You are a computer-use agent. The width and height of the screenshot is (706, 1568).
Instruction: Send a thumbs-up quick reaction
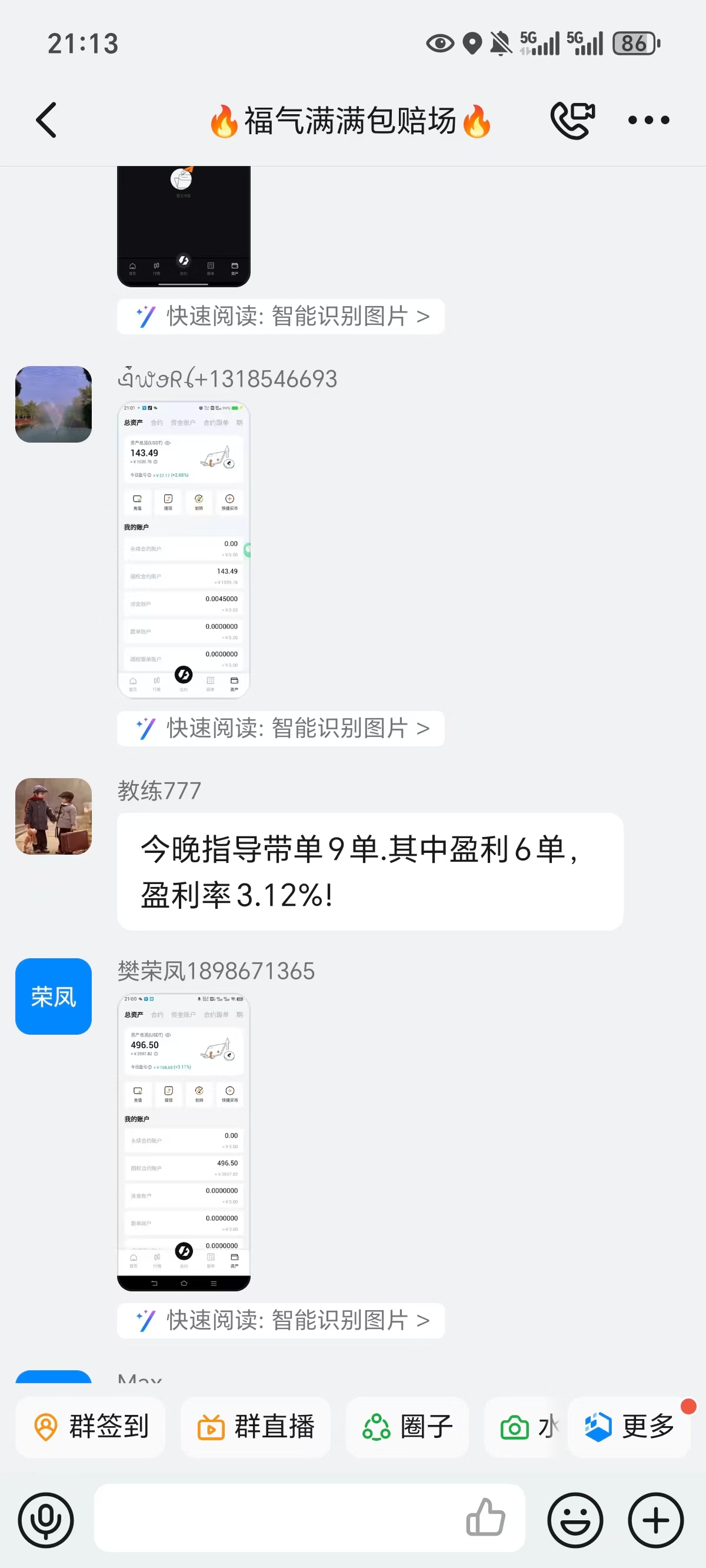click(x=486, y=1517)
